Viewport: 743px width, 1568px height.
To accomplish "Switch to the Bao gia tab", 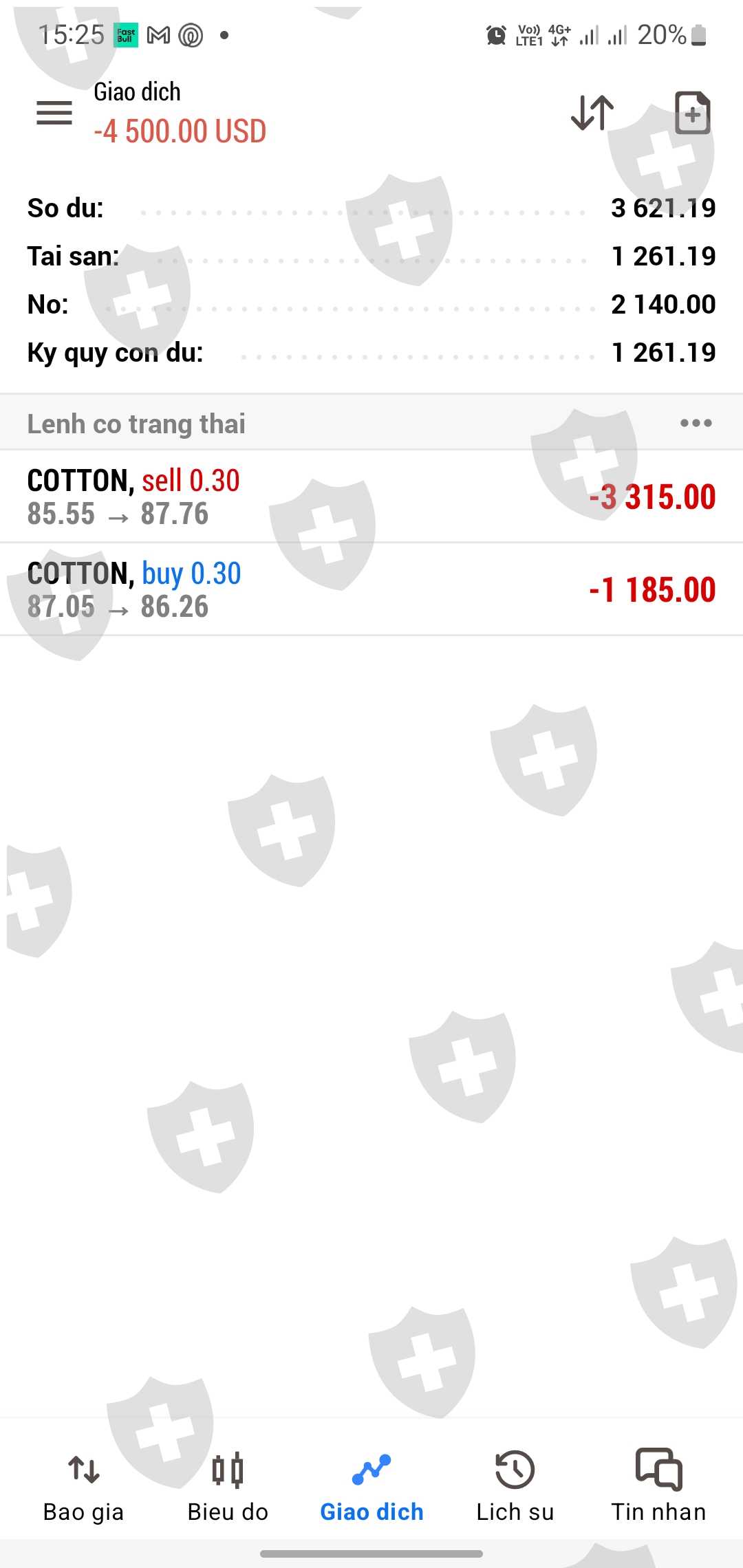I will 83,1484.
